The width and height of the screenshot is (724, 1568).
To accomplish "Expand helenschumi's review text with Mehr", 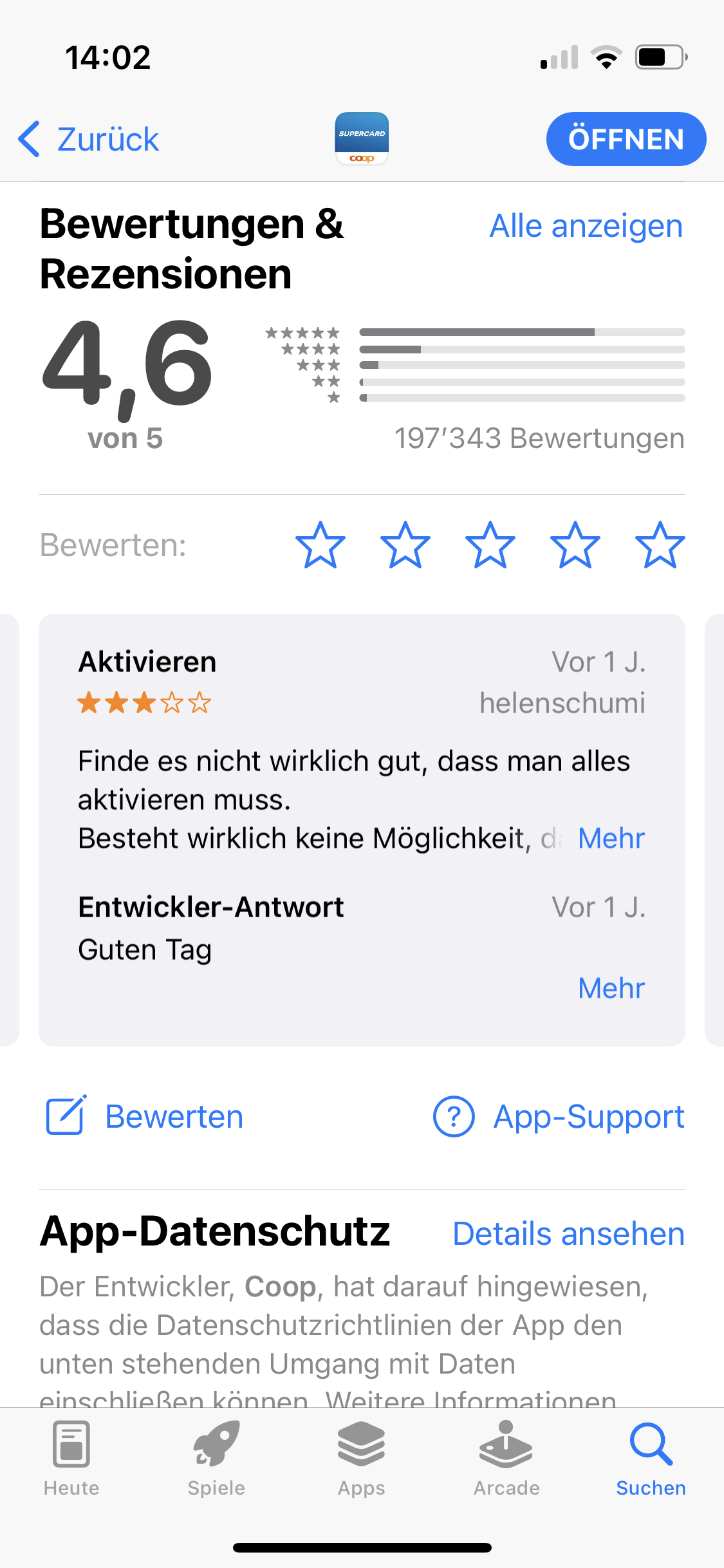I will tap(611, 838).
